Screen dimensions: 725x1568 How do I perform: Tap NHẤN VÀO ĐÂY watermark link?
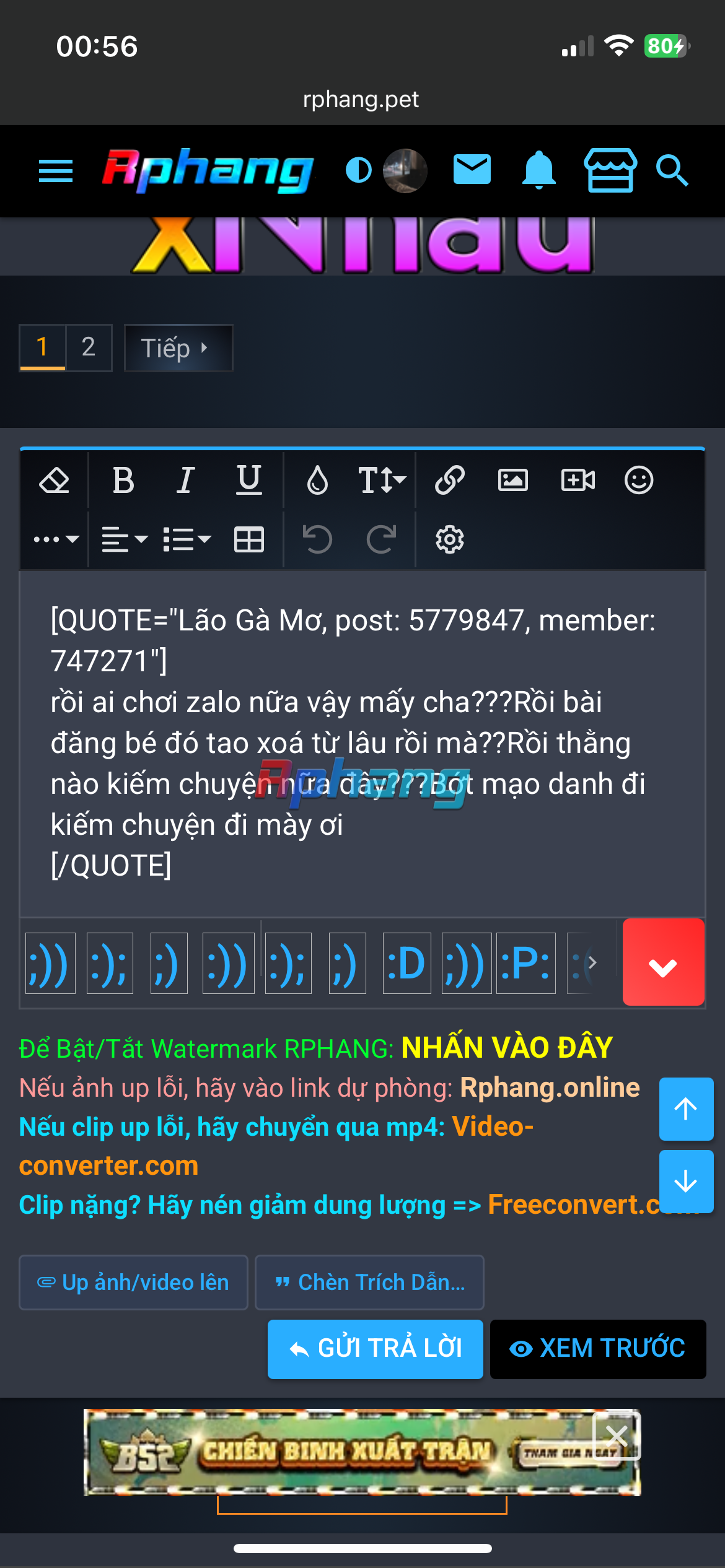(507, 1048)
